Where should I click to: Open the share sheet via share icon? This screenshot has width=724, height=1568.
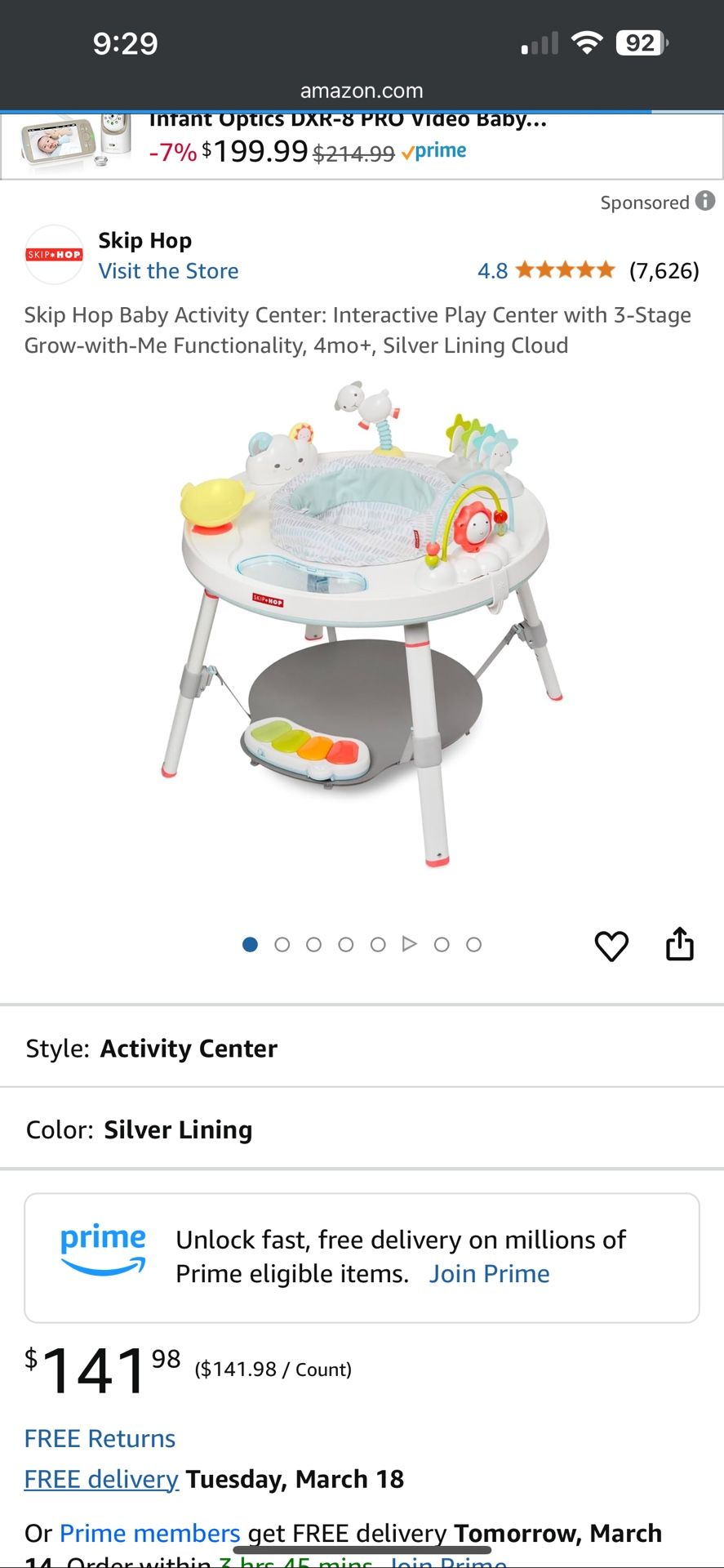pyautogui.click(x=680, y=944)
